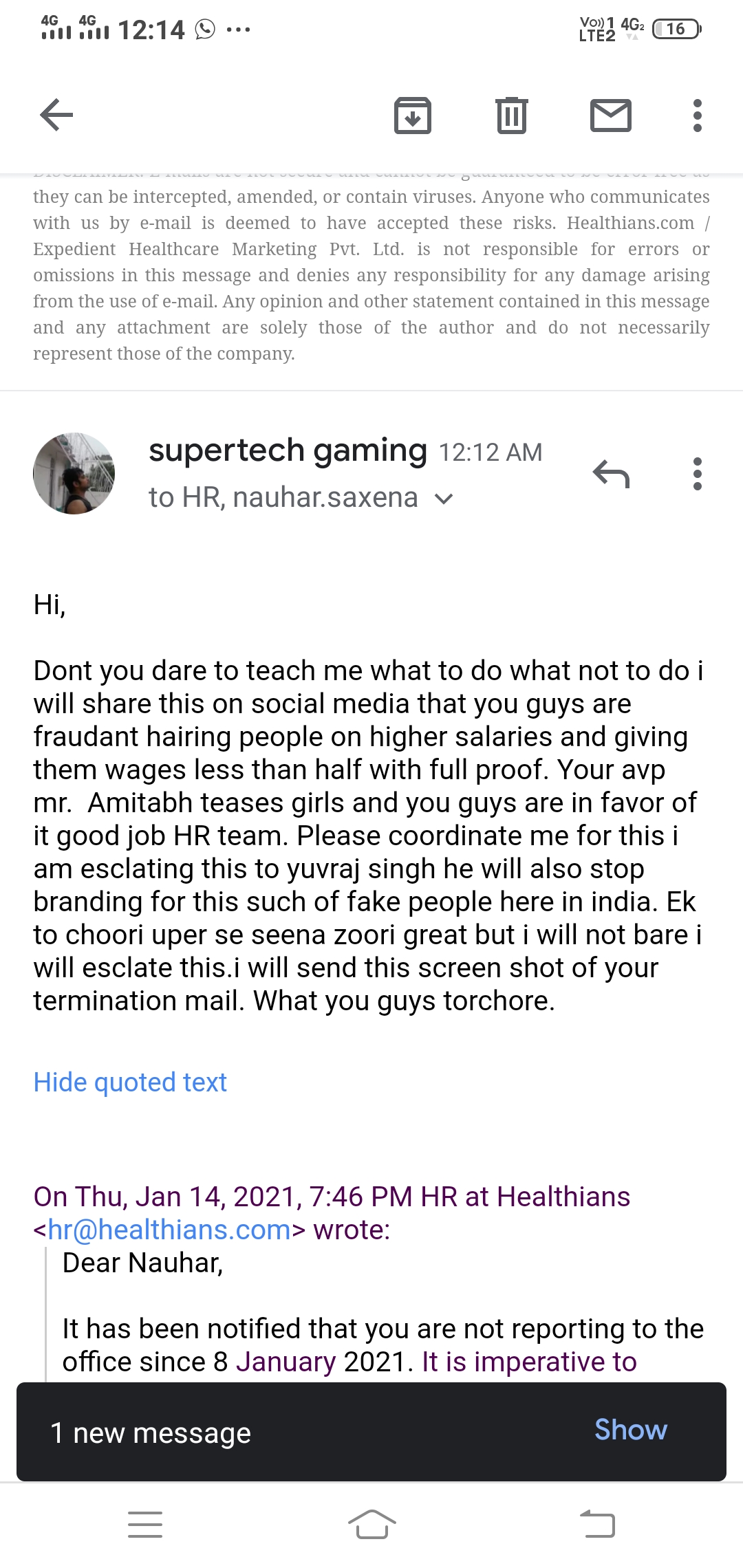The image size is (743, 1568).
Task: Mark the conversation as unread
Action: pos(610,115)
